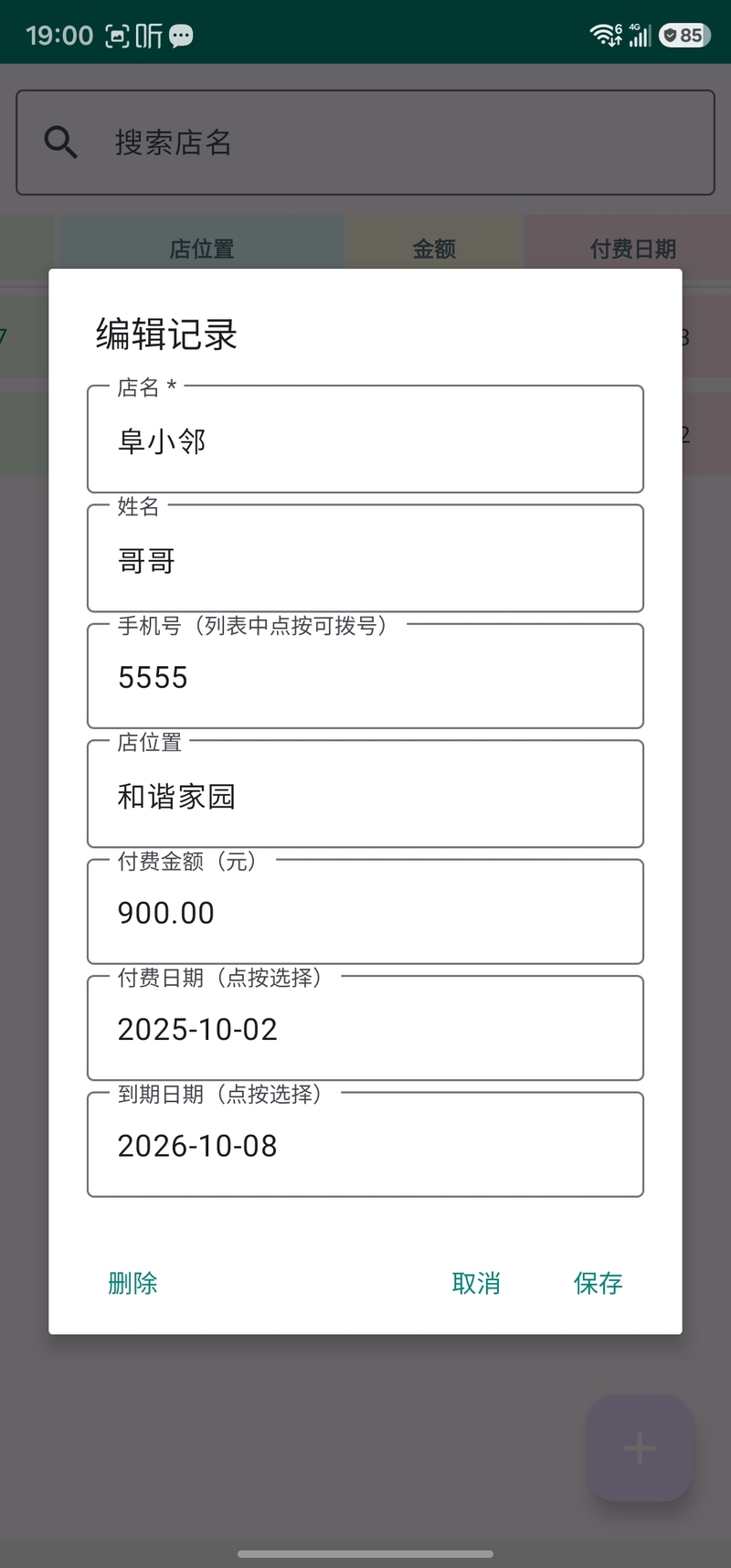Save the record with 保存
Viewport: 731px width, 1568px height.
[x=599, y=1283]
